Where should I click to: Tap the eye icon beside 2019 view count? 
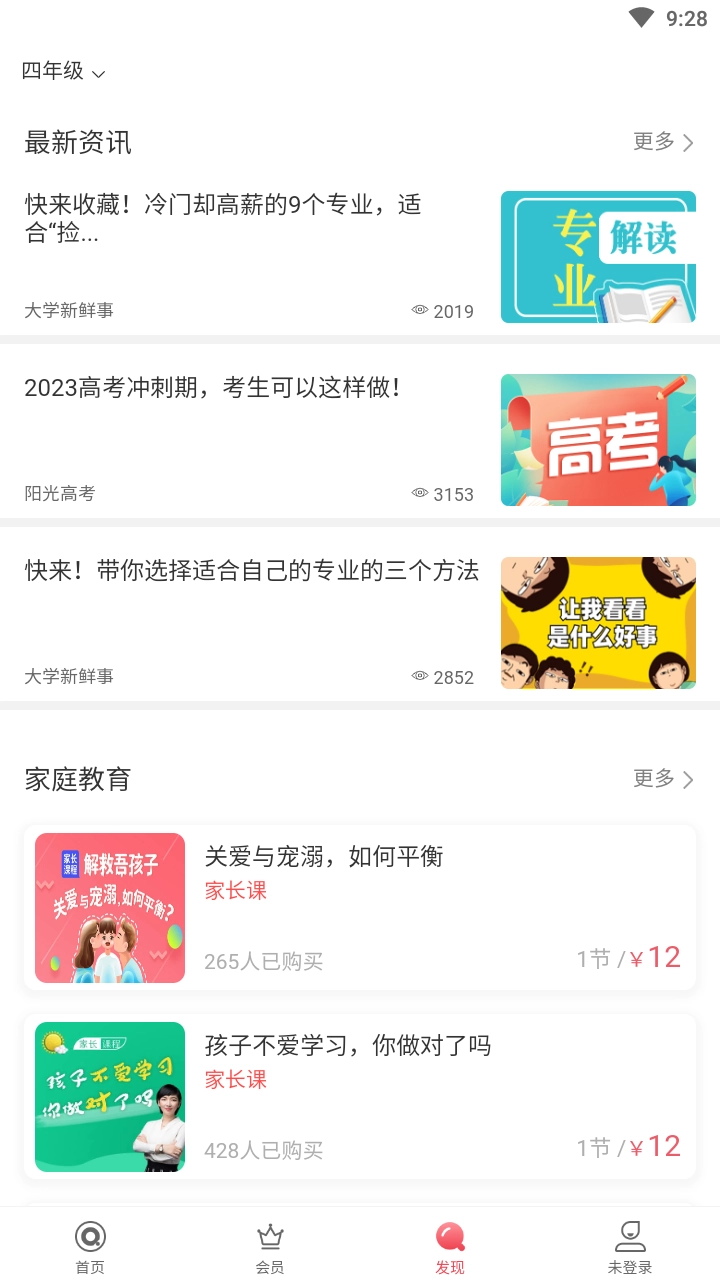pos(421,311)
